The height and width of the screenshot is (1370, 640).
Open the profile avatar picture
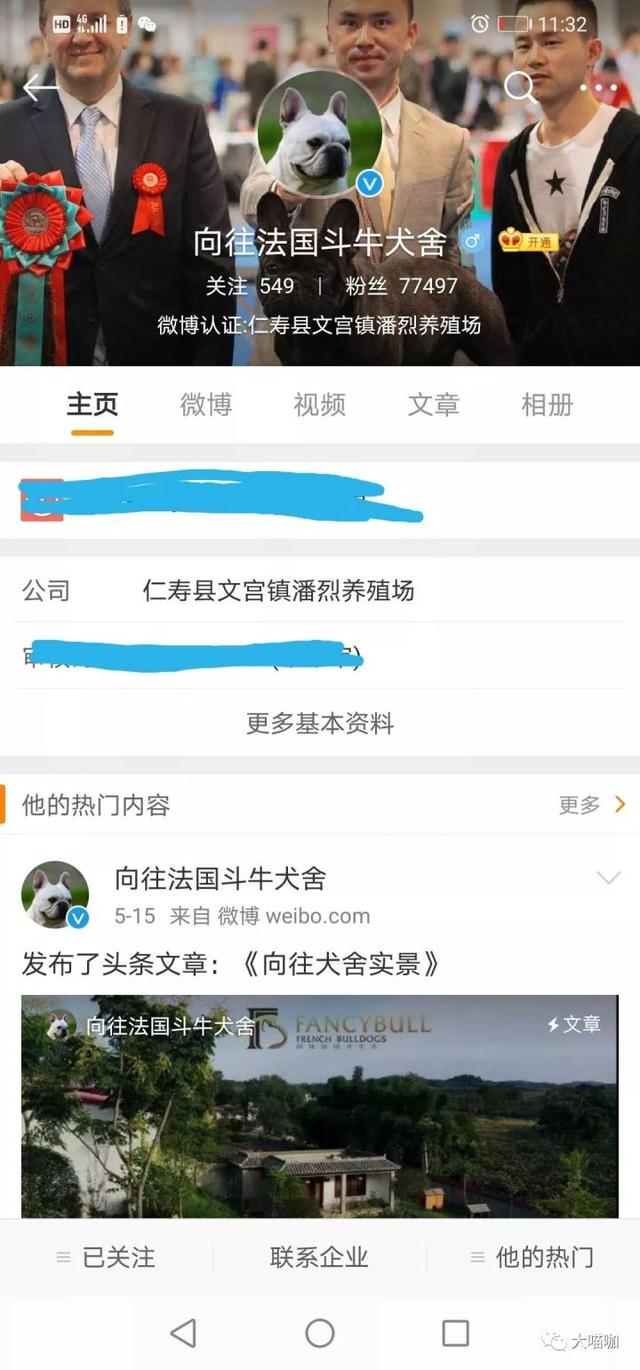(319, 133)
